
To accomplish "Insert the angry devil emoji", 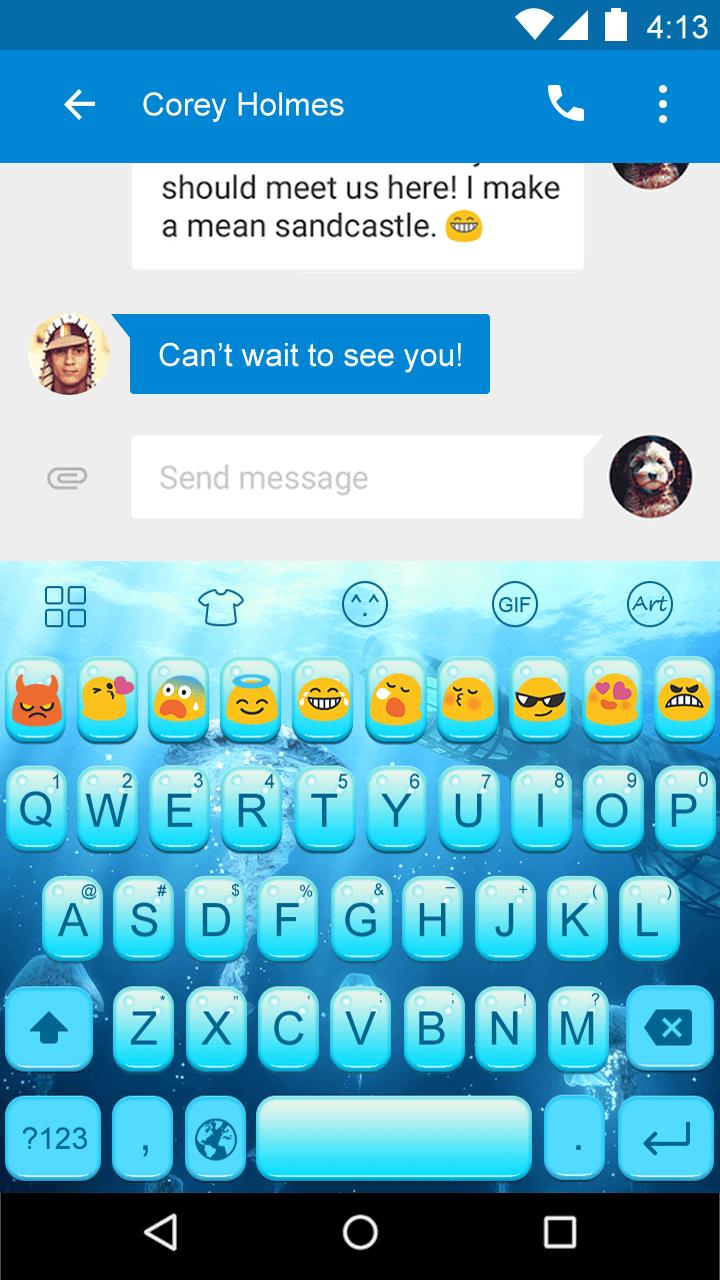I will tap(37, 702).
